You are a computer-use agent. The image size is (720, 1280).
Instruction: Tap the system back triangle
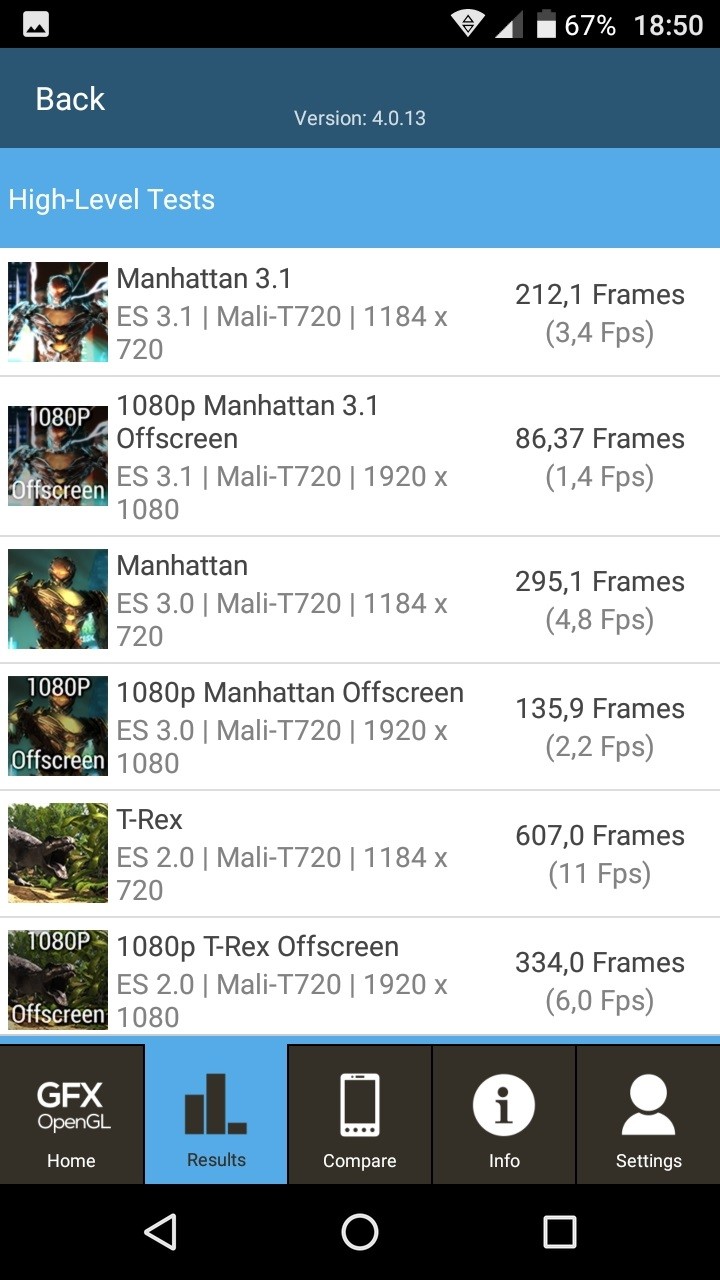point(160,1232)
